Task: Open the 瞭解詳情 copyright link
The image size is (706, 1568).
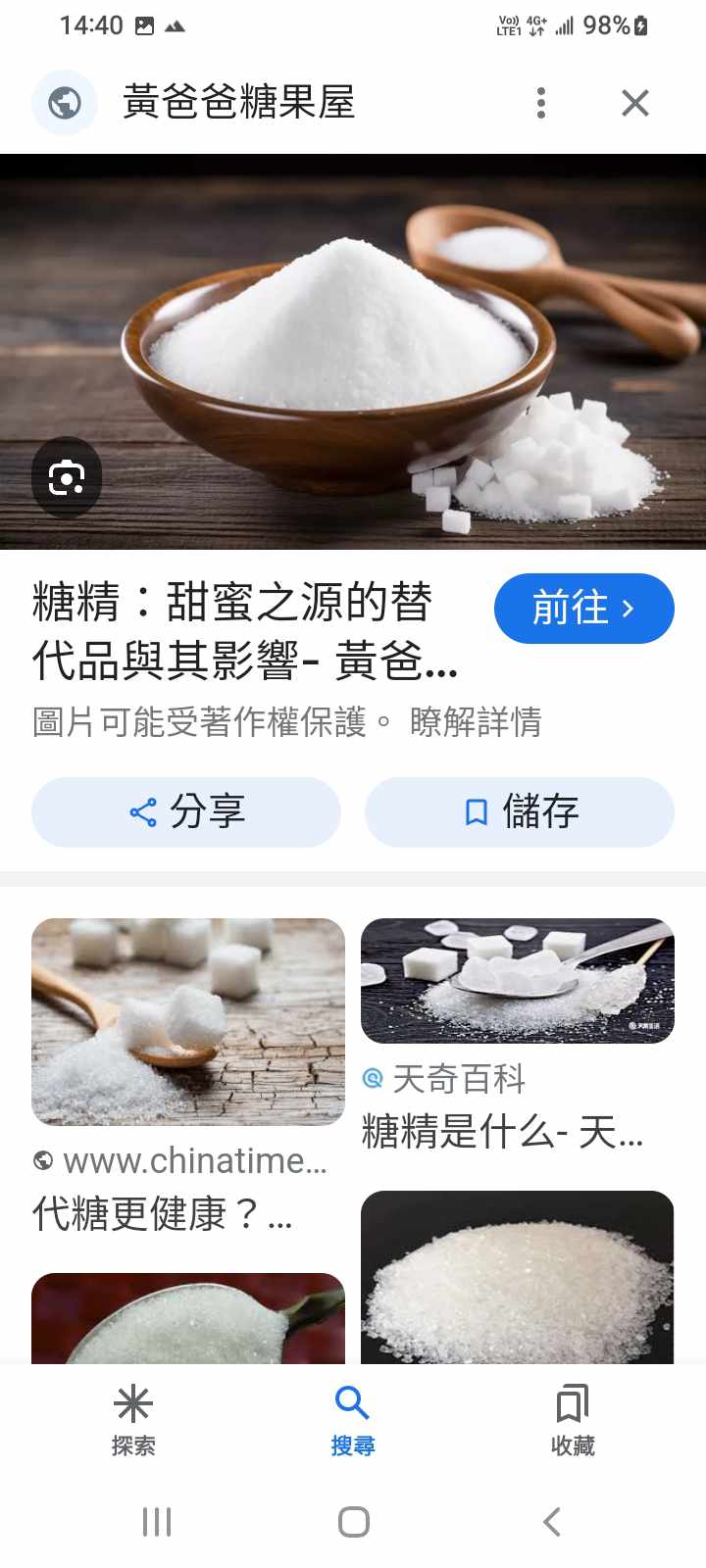Action: [x=476, y=722]
